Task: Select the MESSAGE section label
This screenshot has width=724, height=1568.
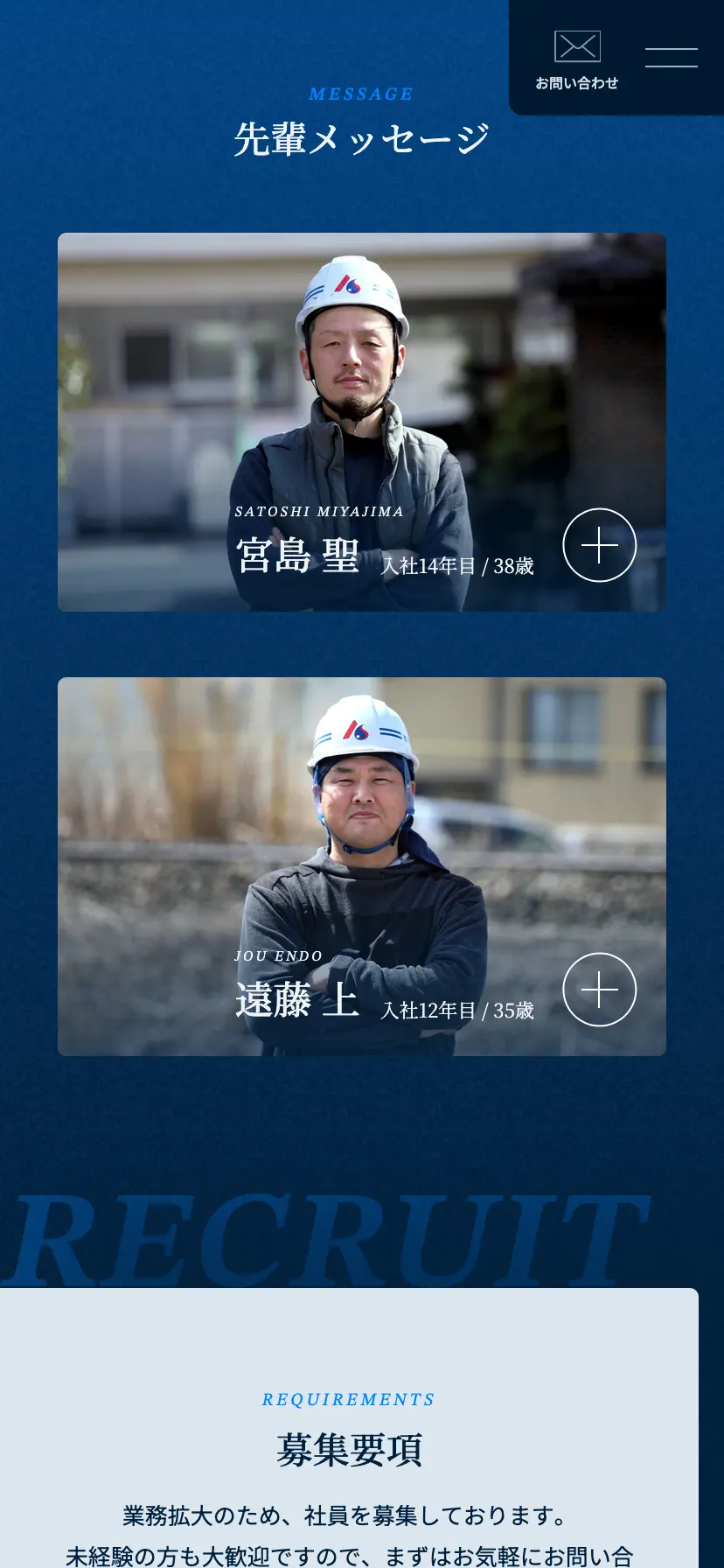Action: click(x=361, y=94)
